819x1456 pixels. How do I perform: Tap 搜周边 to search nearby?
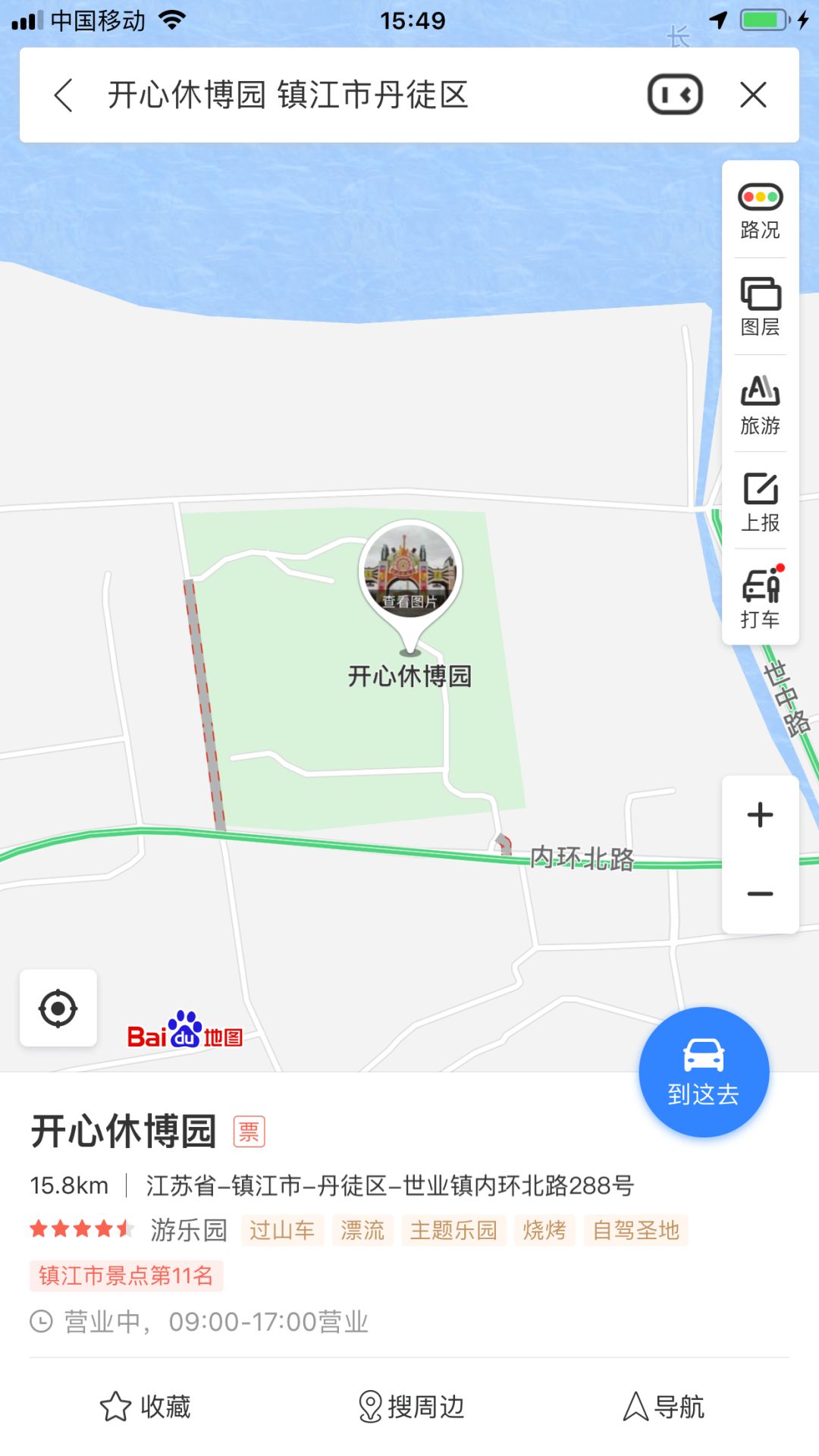(x=410, y=1407)
